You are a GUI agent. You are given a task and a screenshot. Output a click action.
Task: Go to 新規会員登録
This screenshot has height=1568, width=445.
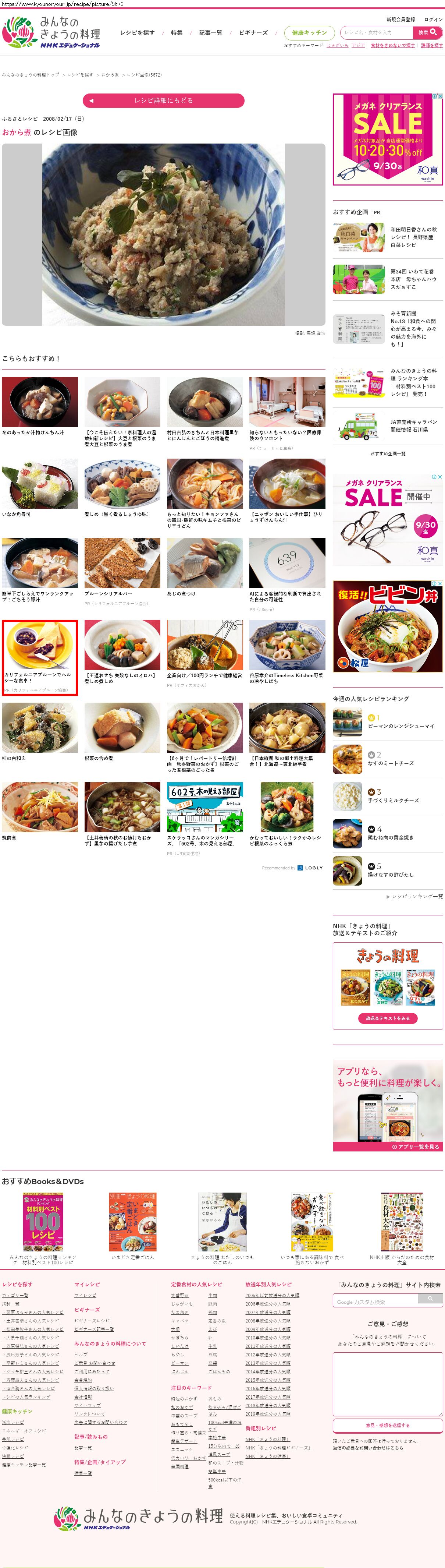(x=400, y=20)
